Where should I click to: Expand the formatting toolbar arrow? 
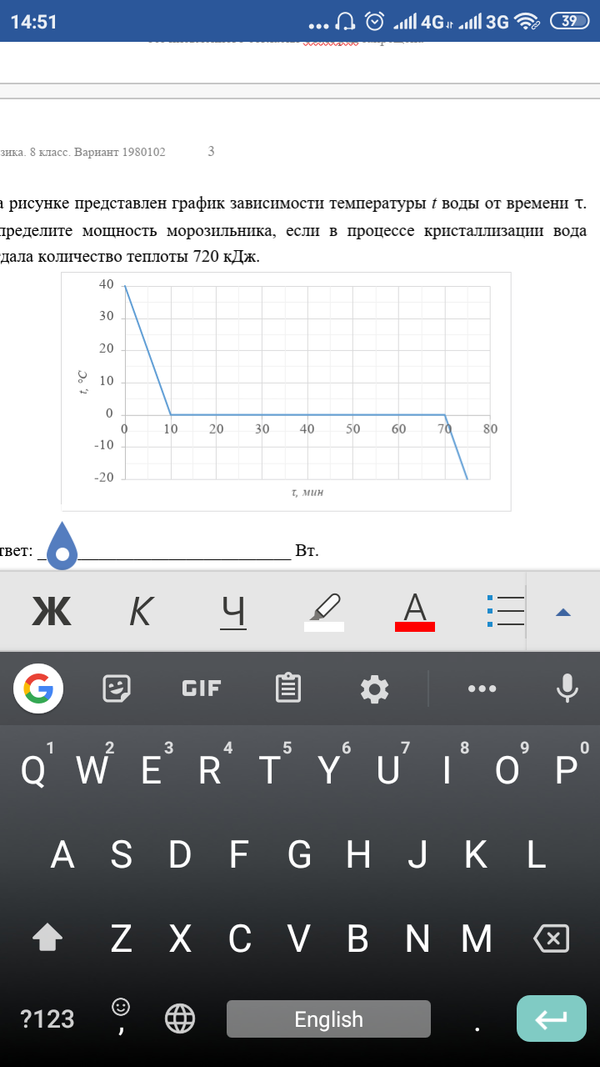563,612
